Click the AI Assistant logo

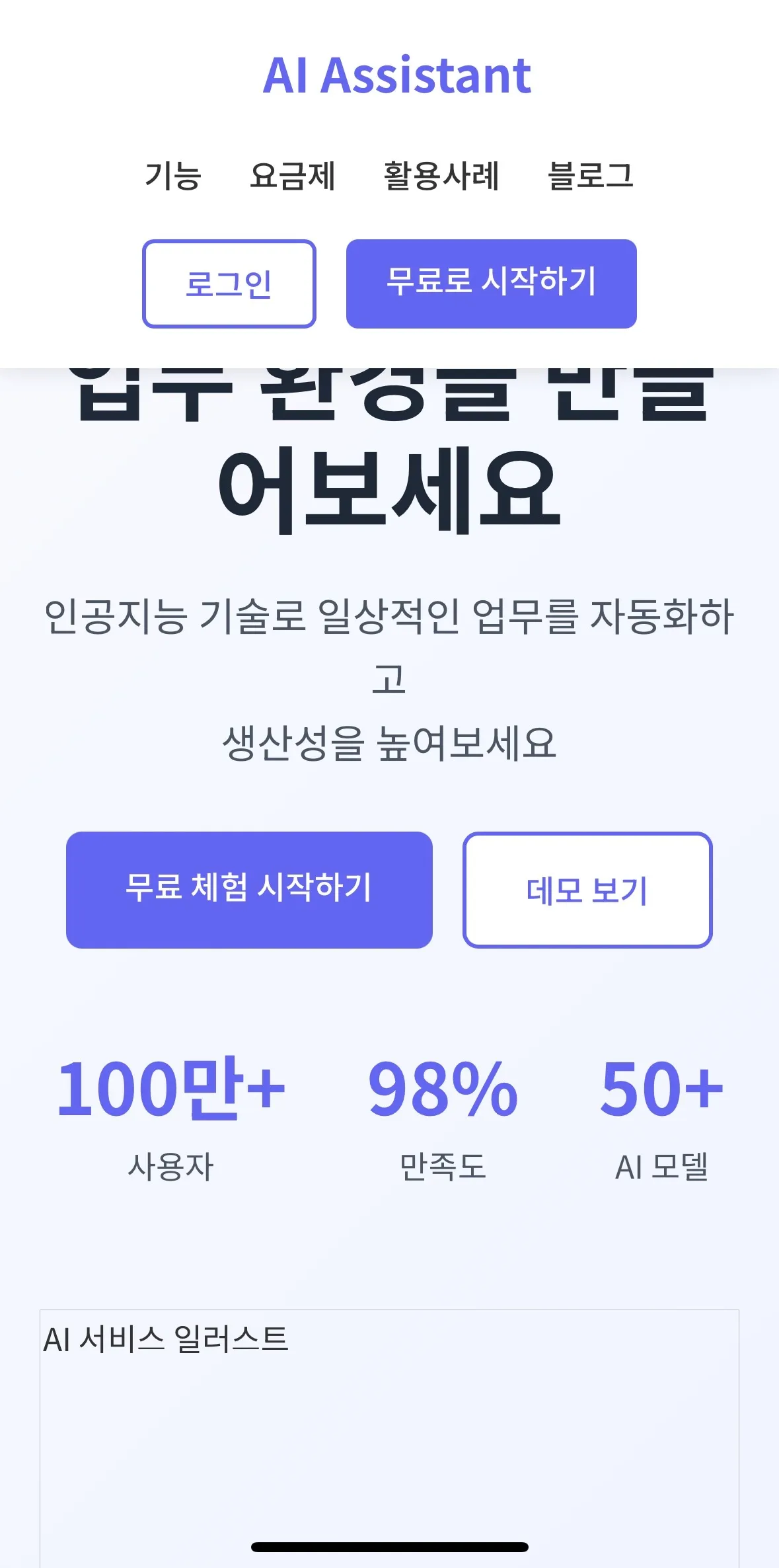389,75
